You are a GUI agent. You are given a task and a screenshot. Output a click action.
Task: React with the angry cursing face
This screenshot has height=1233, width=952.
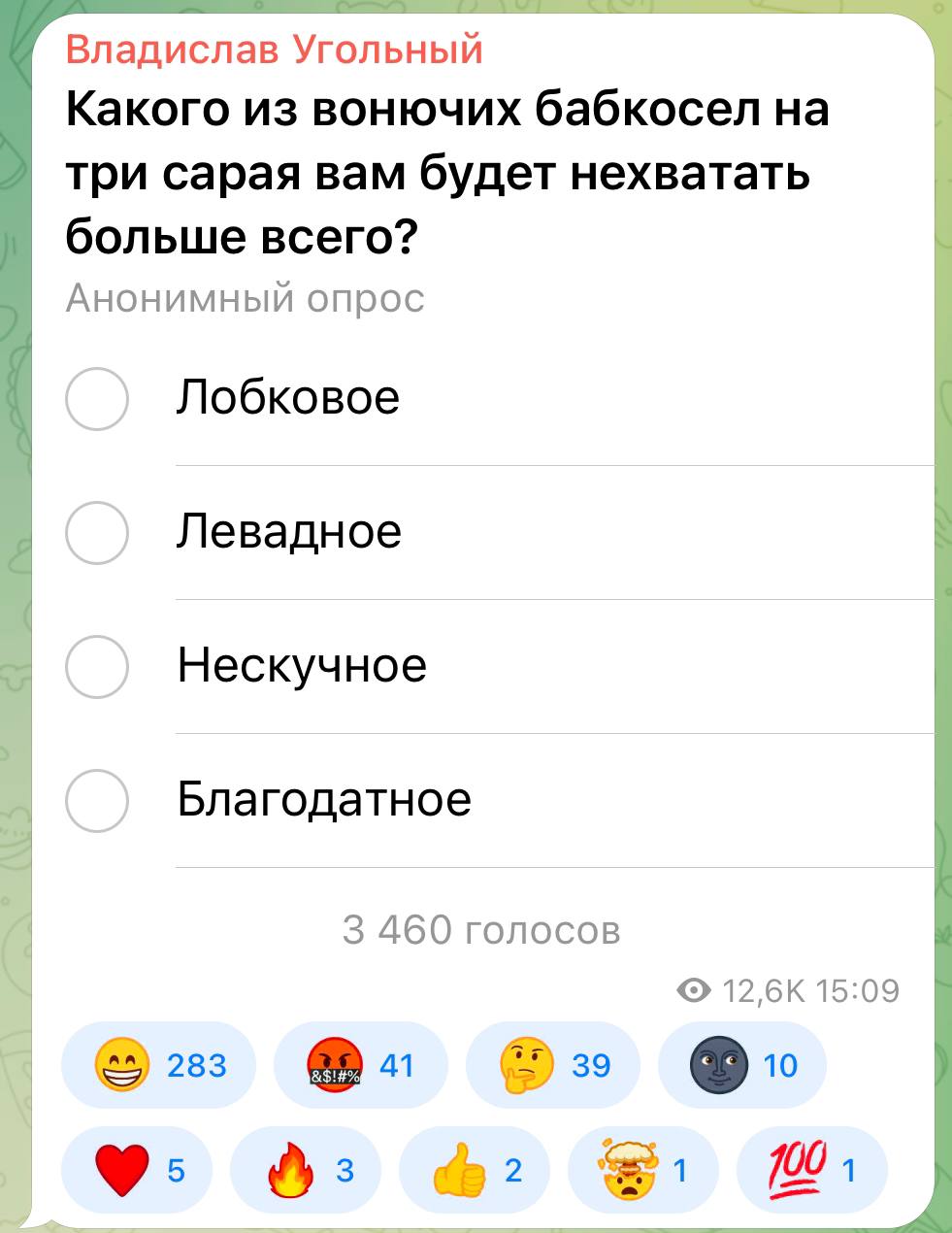360,1065
